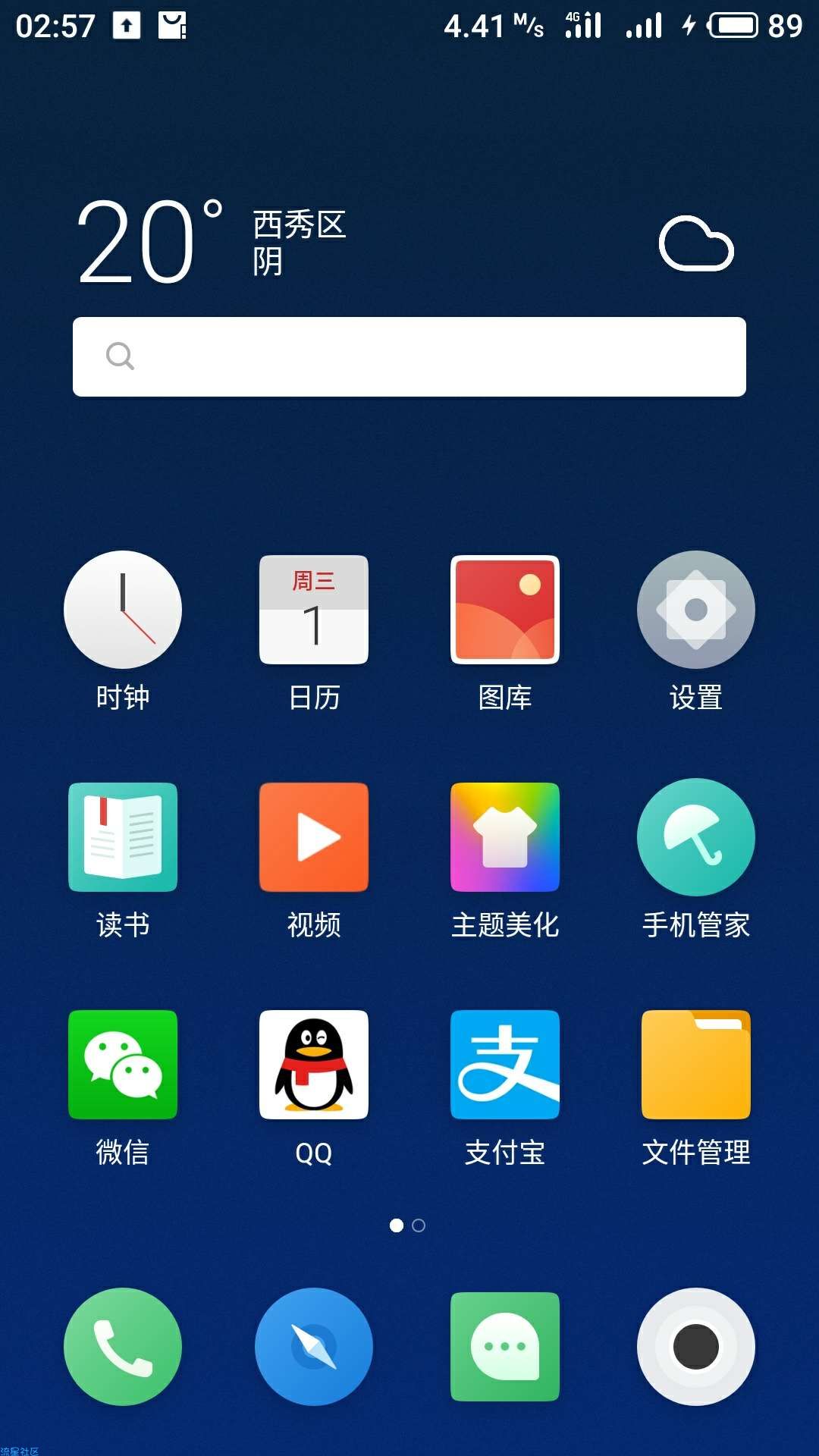Launch the camera from the dock
The height and width of the screenshot is (1456, 819).
pos(696,1347)
